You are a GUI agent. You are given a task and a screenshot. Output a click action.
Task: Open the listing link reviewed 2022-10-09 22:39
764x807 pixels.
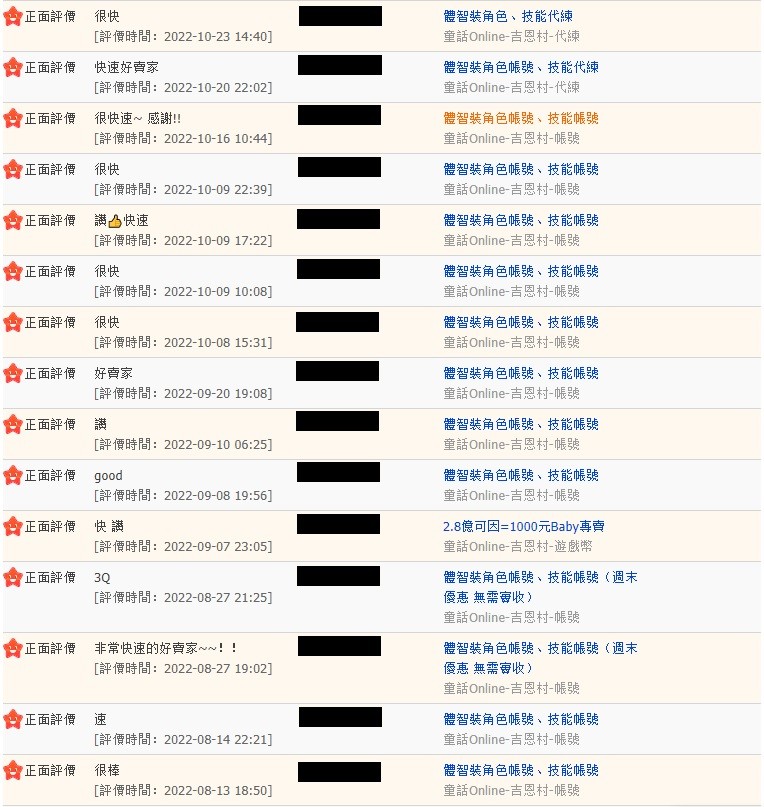521,170
